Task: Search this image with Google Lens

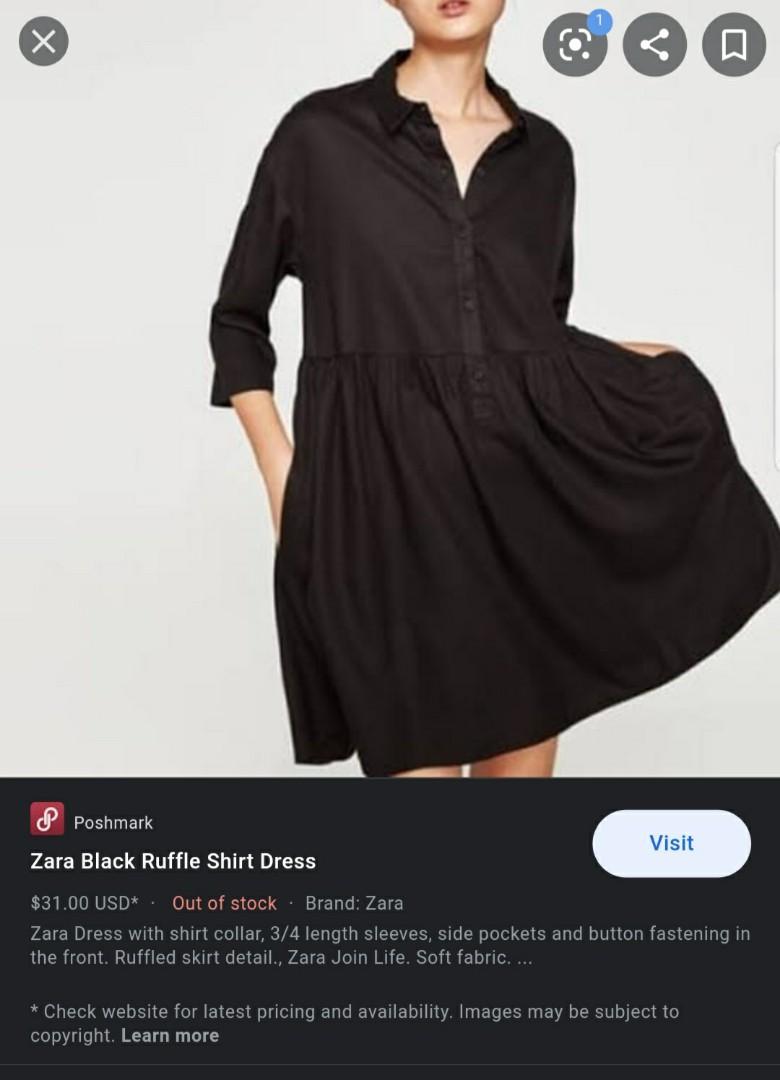Action: coord(575,45)
